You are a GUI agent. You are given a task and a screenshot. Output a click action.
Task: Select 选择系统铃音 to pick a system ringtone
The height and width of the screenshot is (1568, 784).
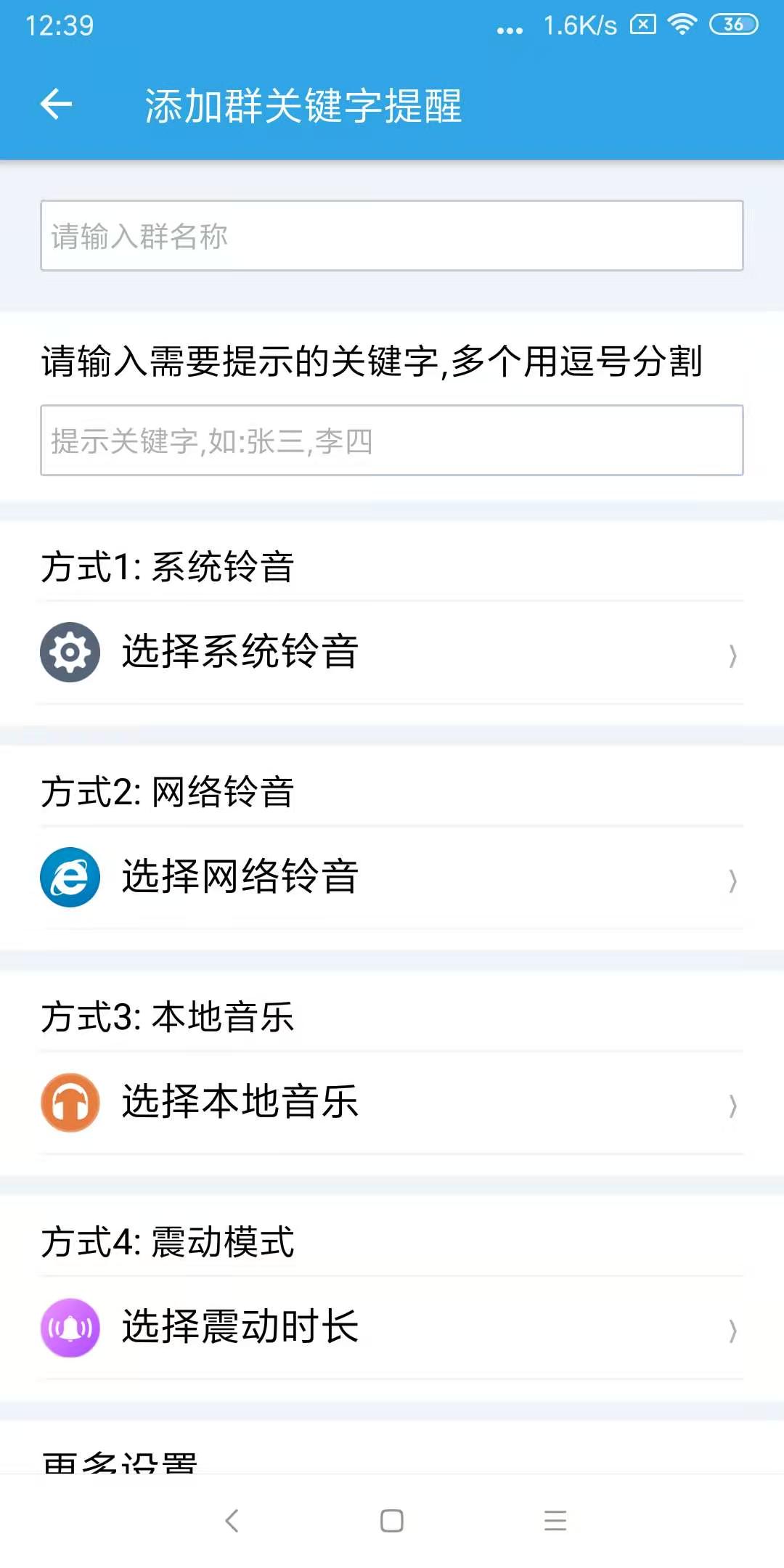[x=240, y=651]
